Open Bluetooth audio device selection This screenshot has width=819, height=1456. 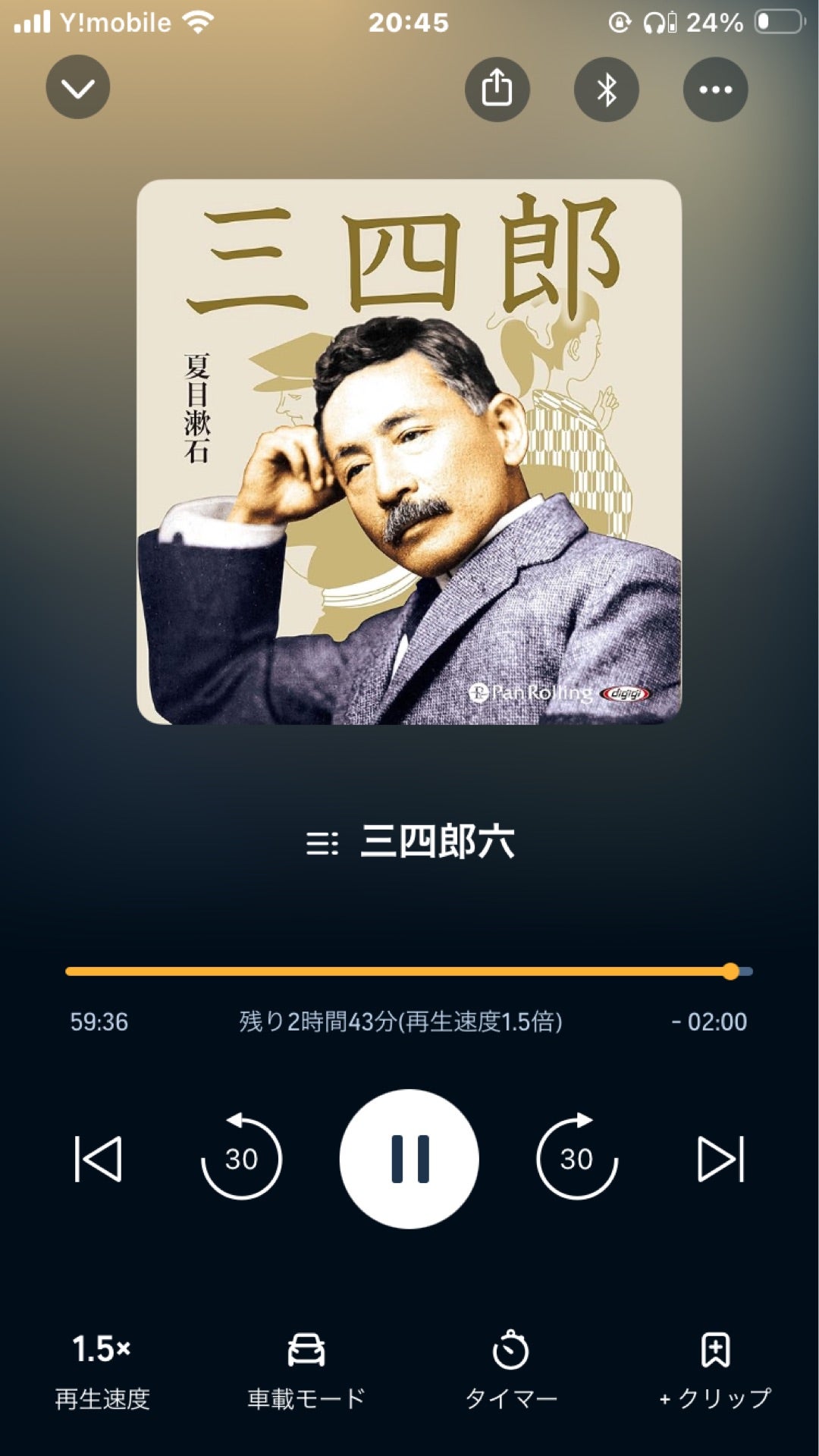(607, 88)
